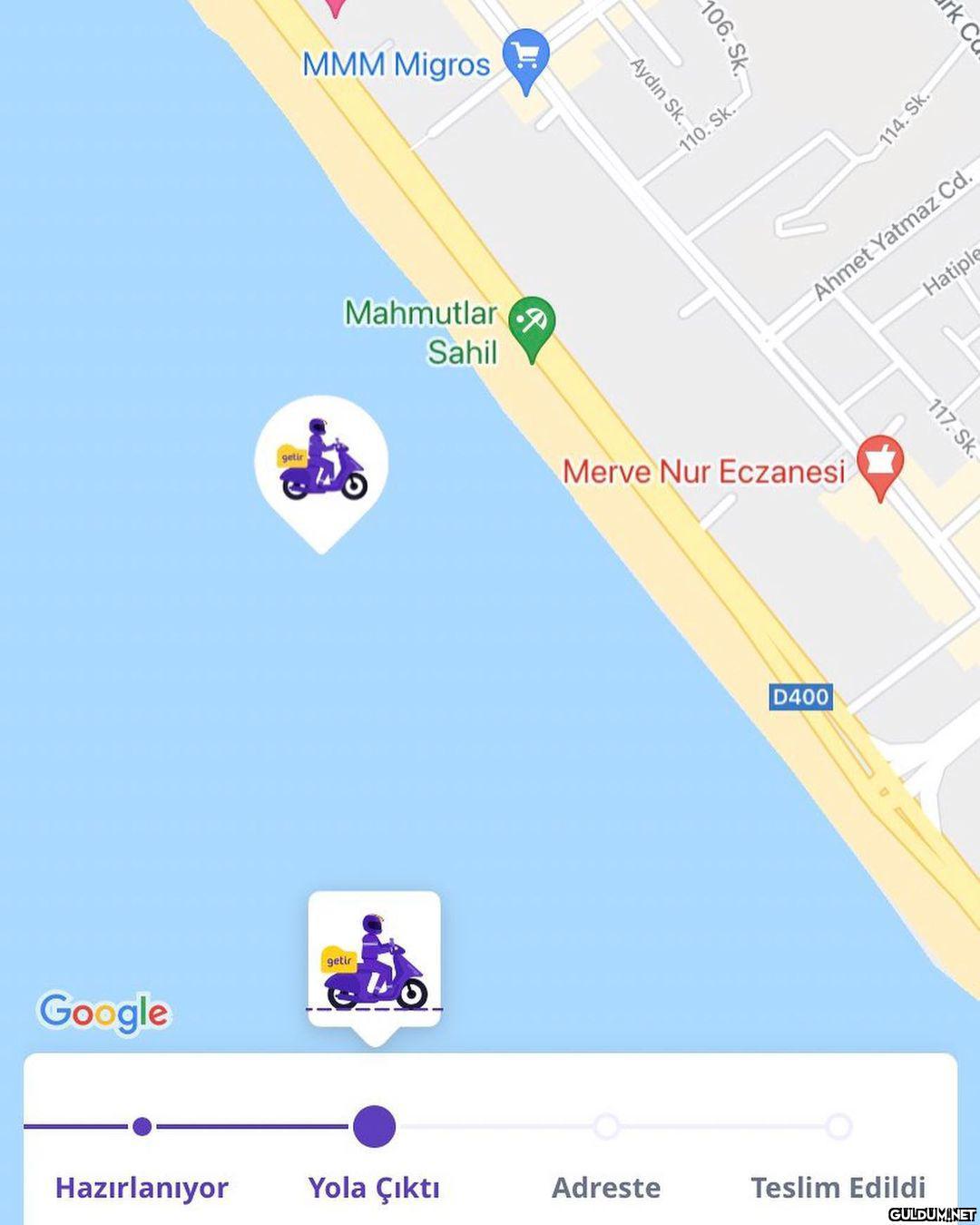Open the Merve Nur Eczanesi pharmacy pin
Viewport: 980px width, 1225px height.
coord(879,463)
